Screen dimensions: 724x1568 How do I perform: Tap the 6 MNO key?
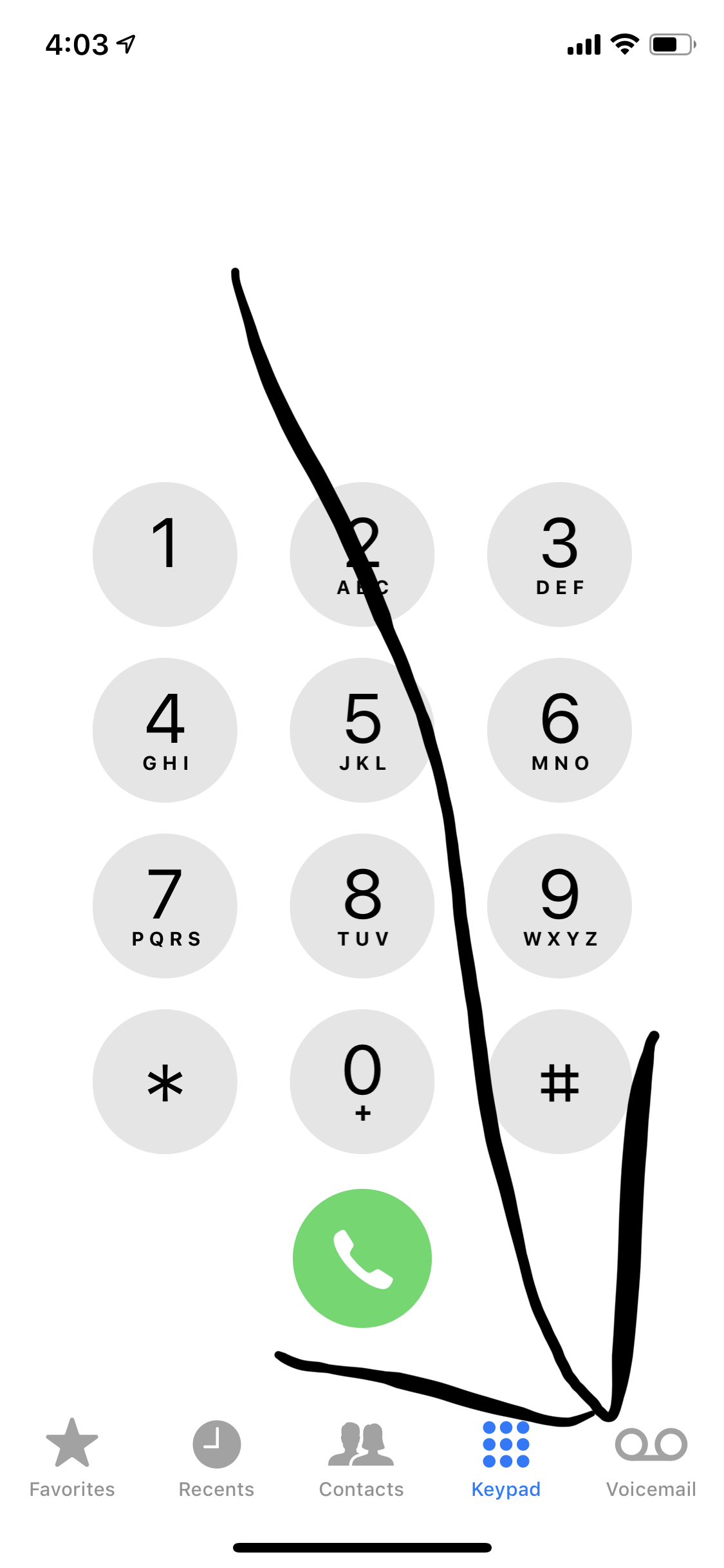coord(559,730)
